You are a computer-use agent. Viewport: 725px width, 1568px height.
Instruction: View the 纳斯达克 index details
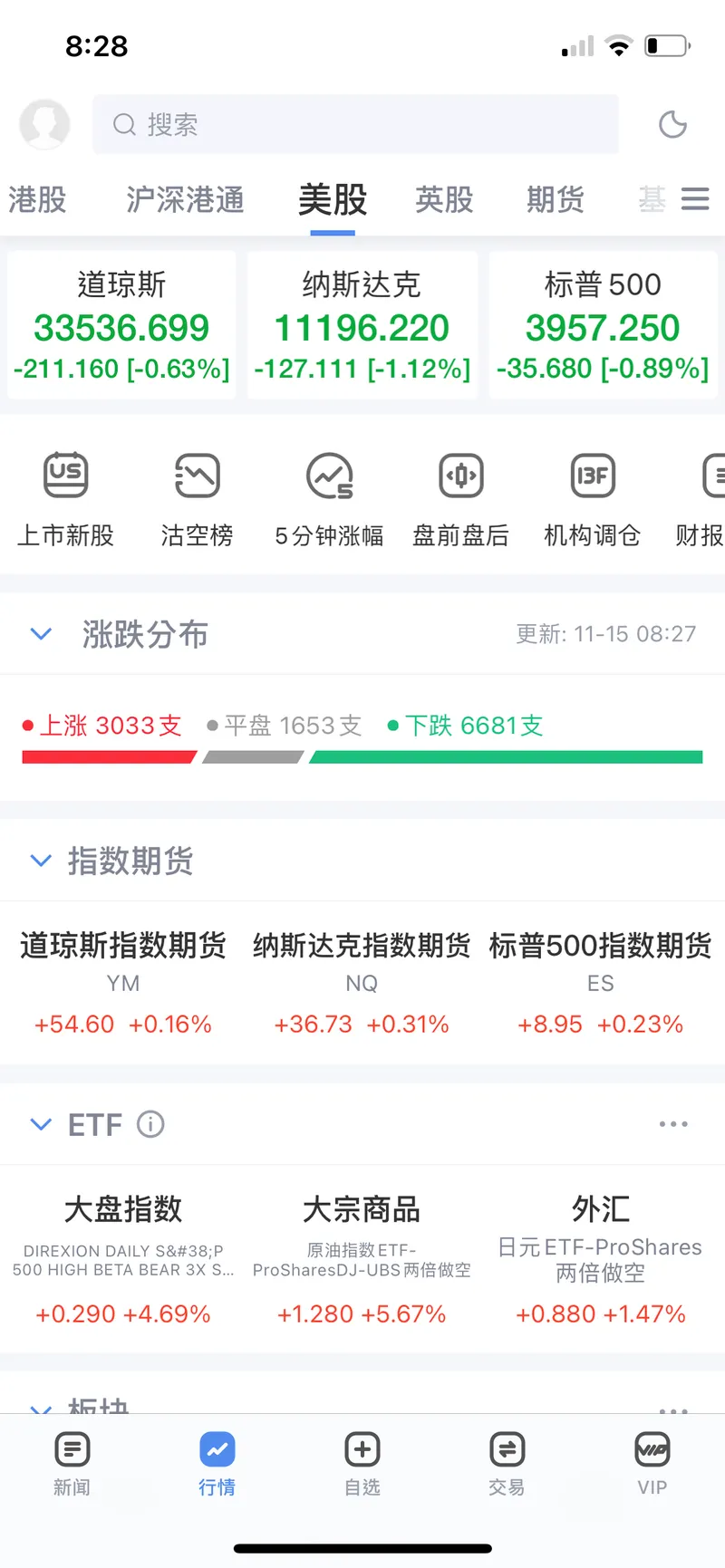click(x=362, y=325)
